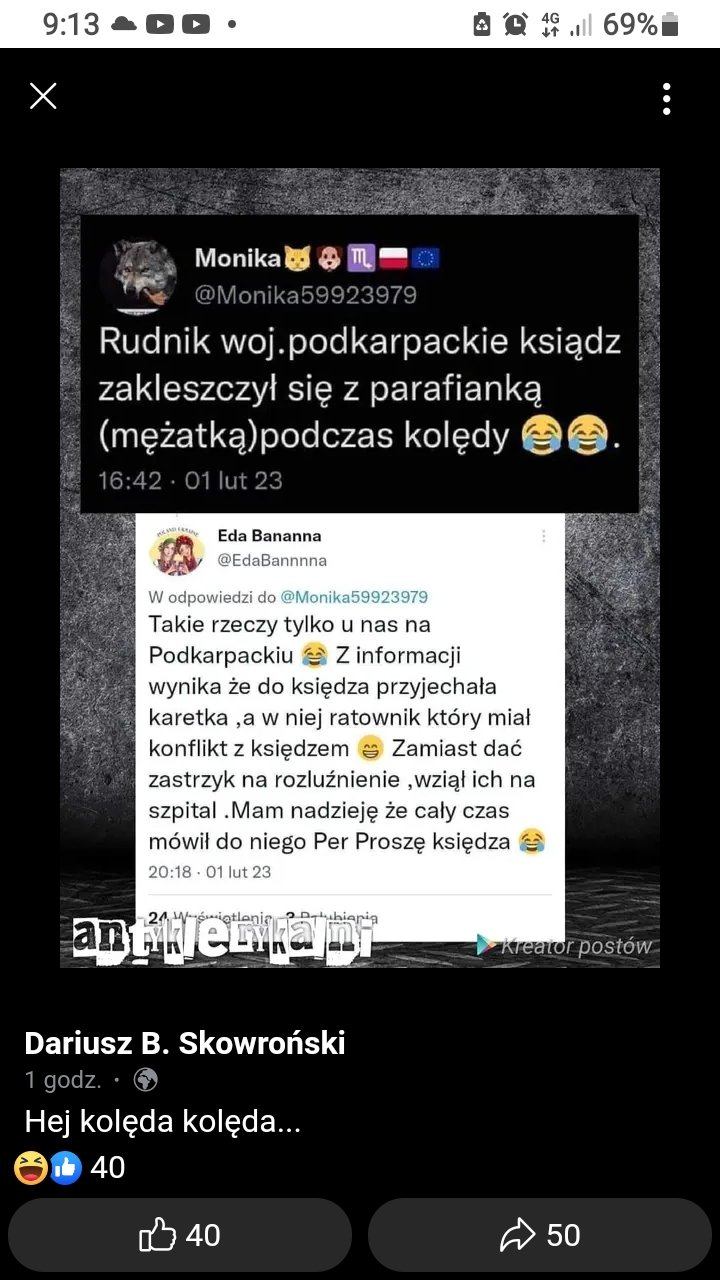
Task: Close the photo viewer
Action: coord(43,96)
